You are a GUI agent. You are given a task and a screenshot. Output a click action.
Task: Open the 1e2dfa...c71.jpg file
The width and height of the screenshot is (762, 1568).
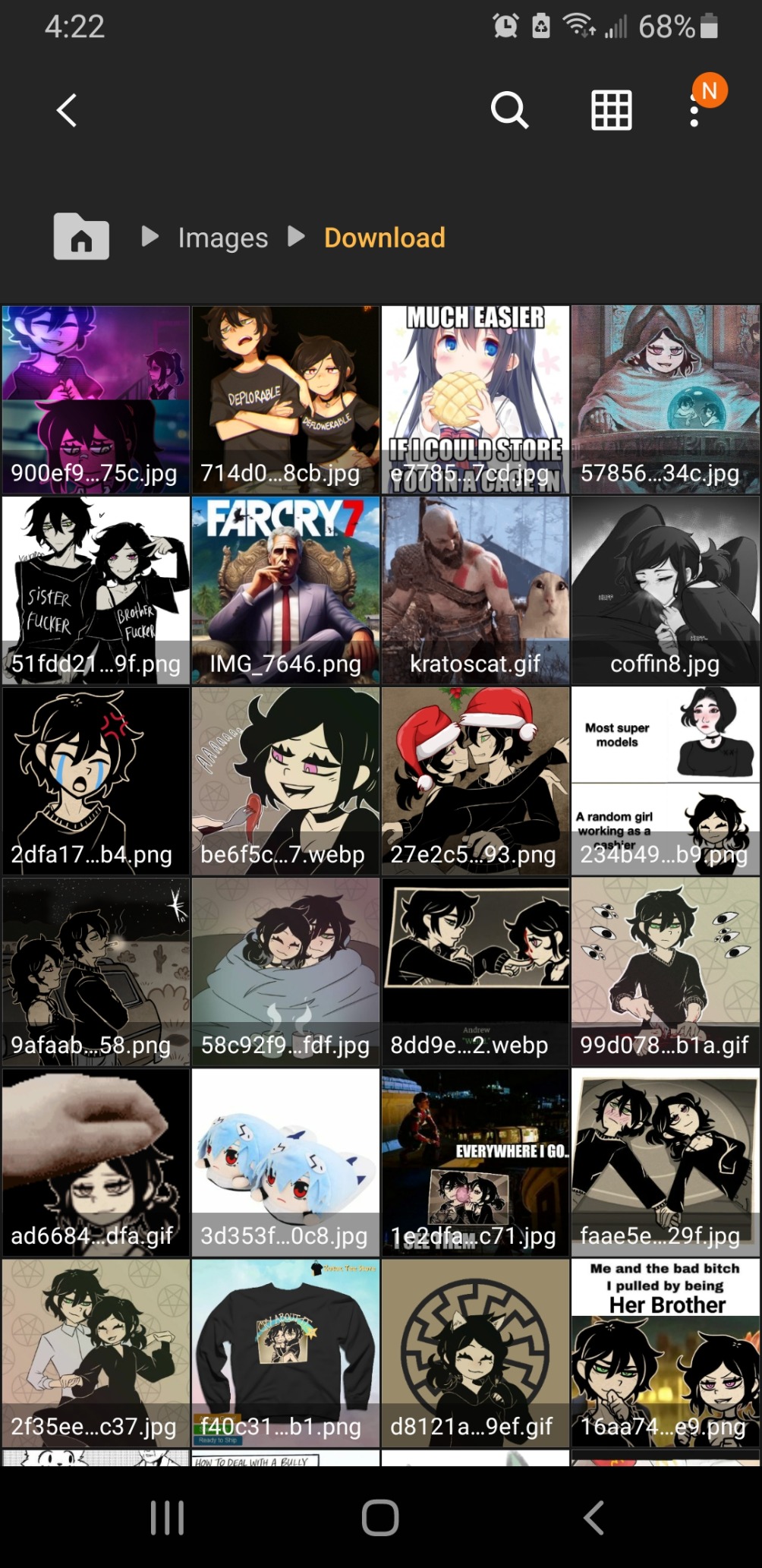(x=475, y=1162)
